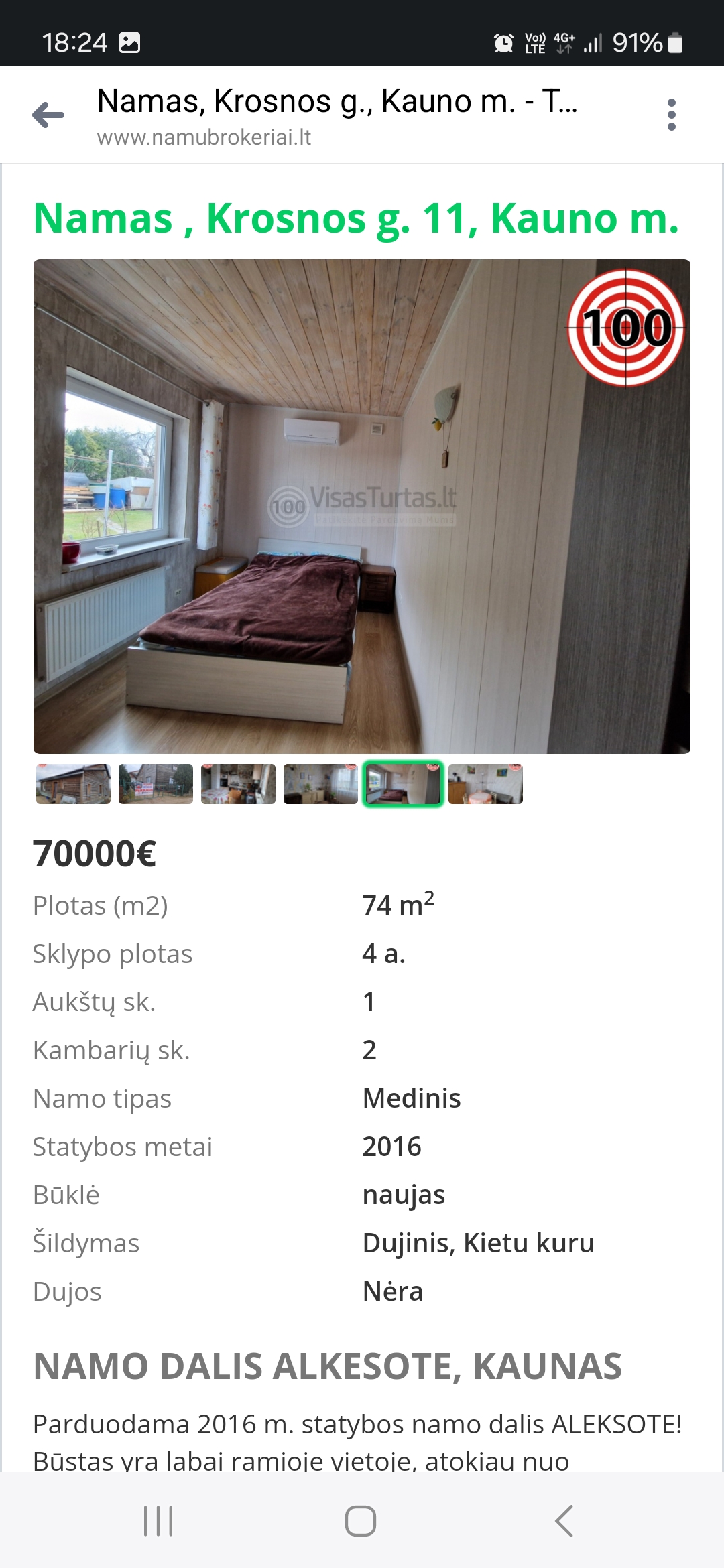Tap the system home button
The image size is (724, 1568).
pos(361,1520)
